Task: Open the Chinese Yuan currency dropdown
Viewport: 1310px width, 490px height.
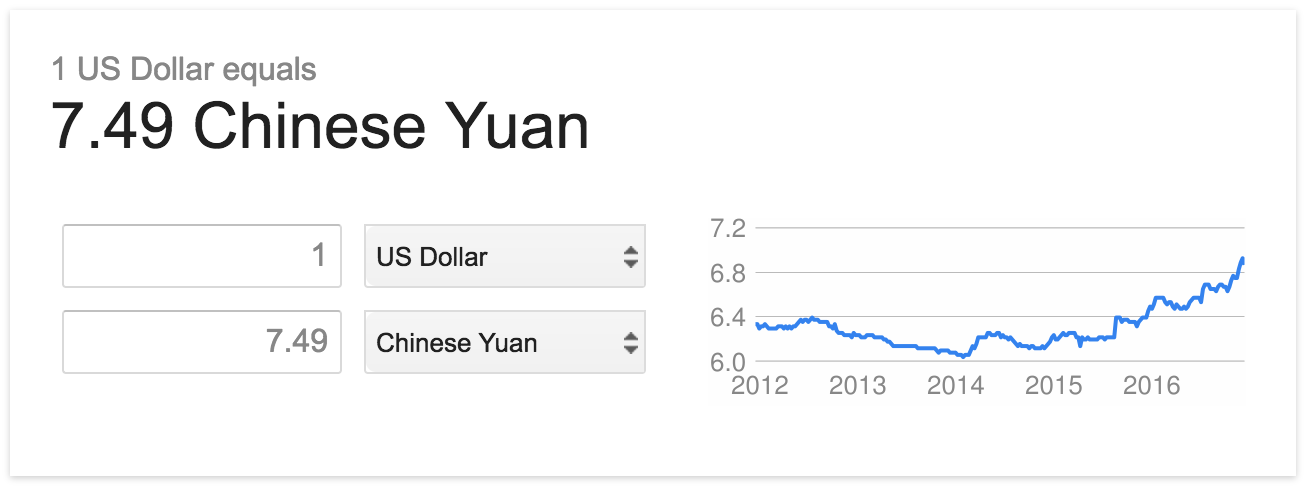Action: (505, 342)
